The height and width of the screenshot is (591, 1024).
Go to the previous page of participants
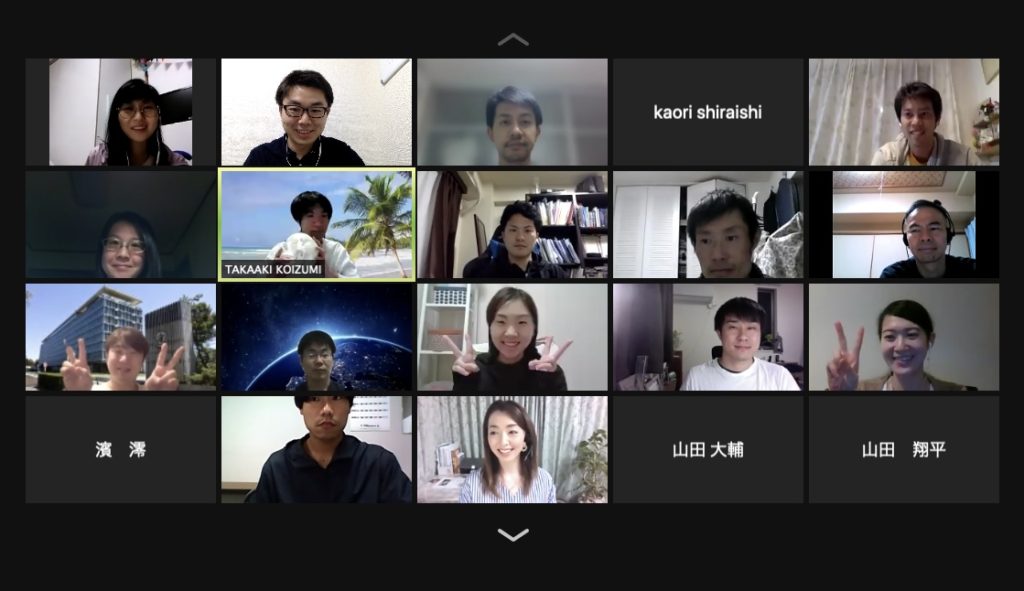[512, 40]
